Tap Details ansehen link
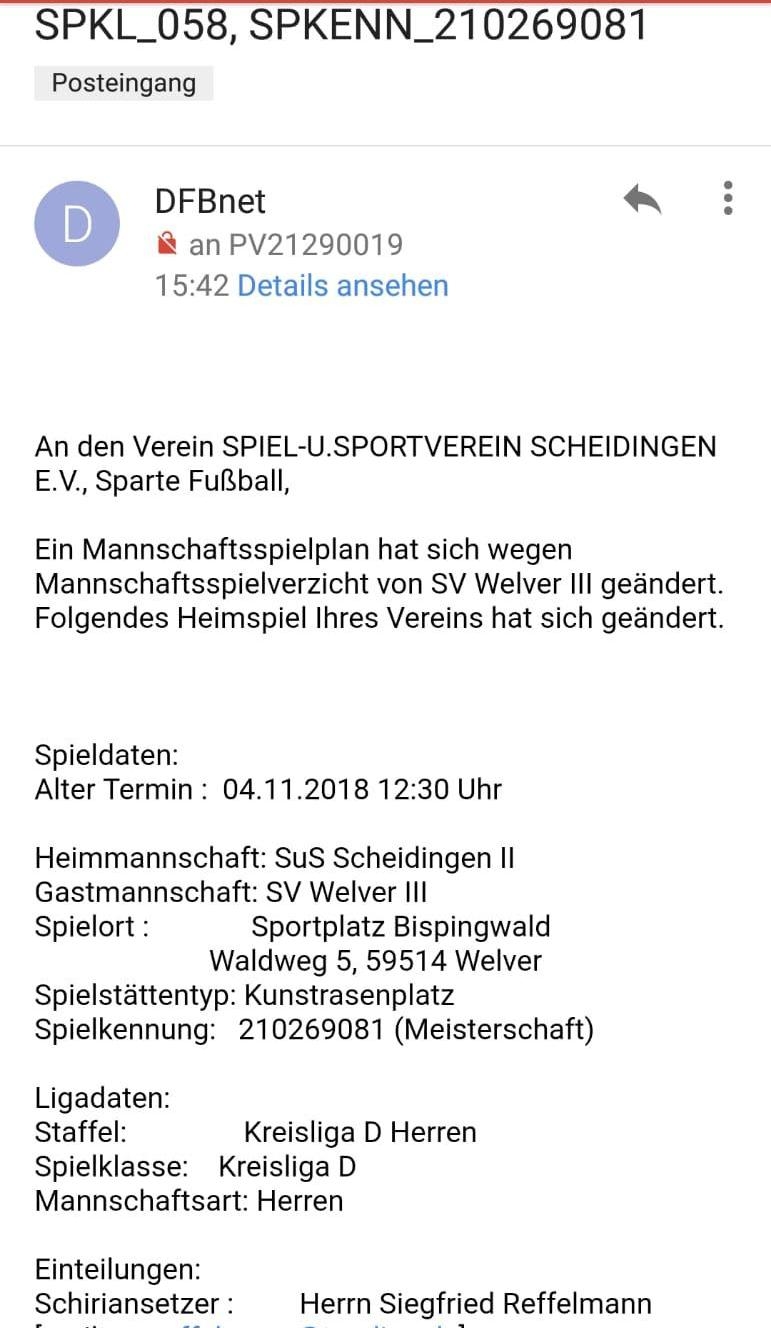The width and height of the screenshot is (771, 1328). point(343,286)
